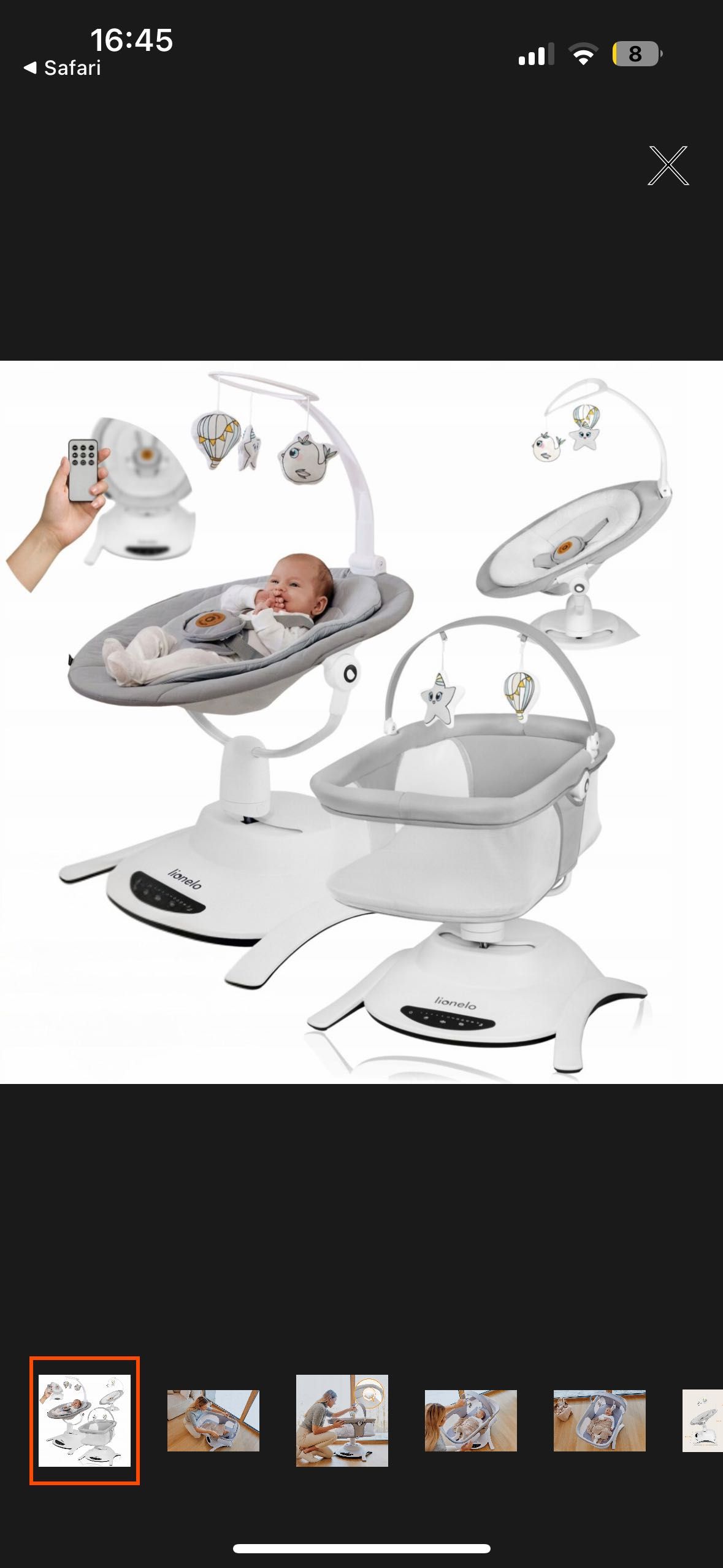723x1568 pixels.
Task: Open third thumbnail with circular detail inset
Action: tap(342, 1421)
